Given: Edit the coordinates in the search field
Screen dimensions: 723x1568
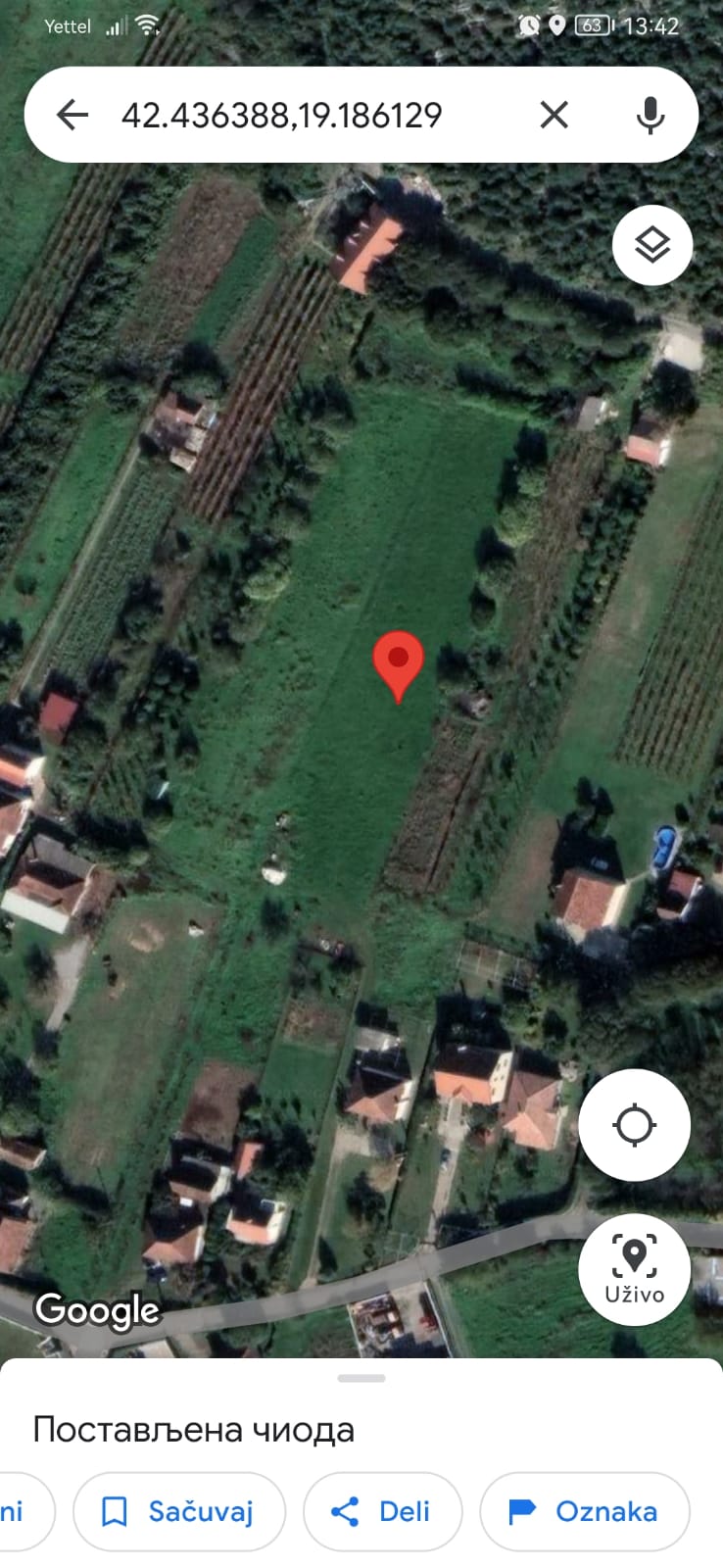Looking at the screenshot, I should pos(282,116).
